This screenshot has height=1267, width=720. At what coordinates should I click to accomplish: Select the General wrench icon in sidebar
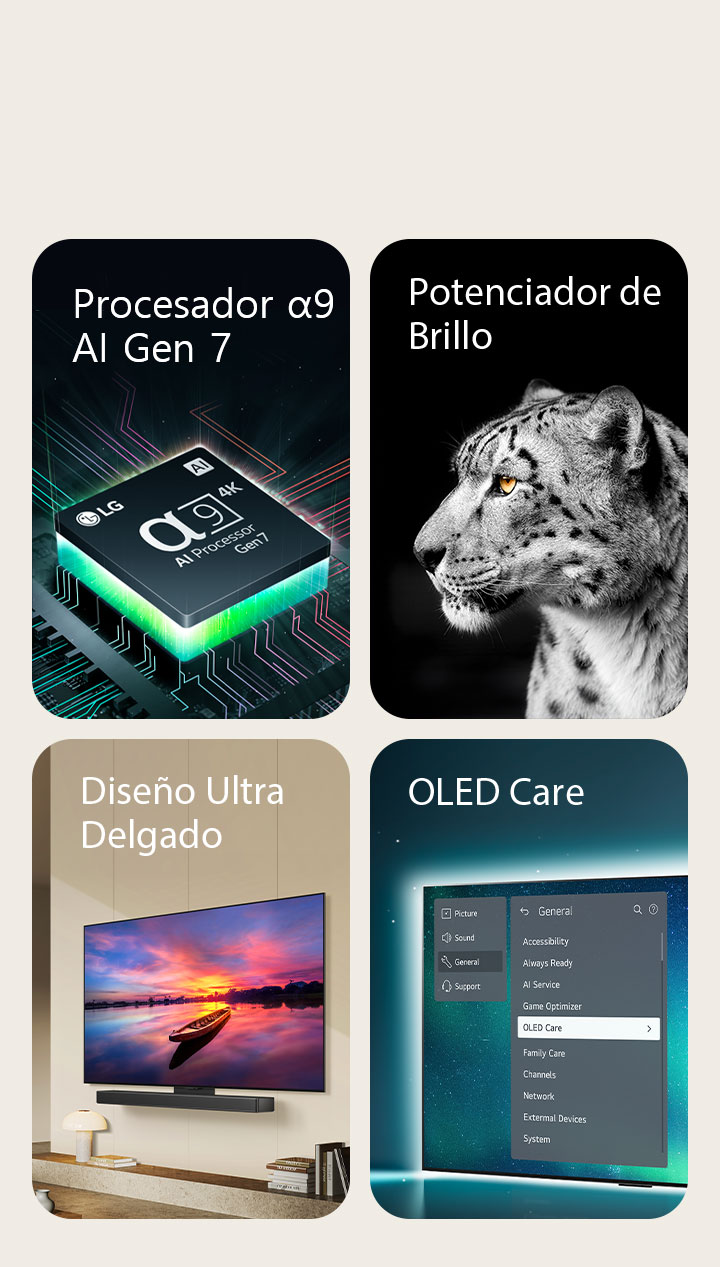click(x=445, y=962)
